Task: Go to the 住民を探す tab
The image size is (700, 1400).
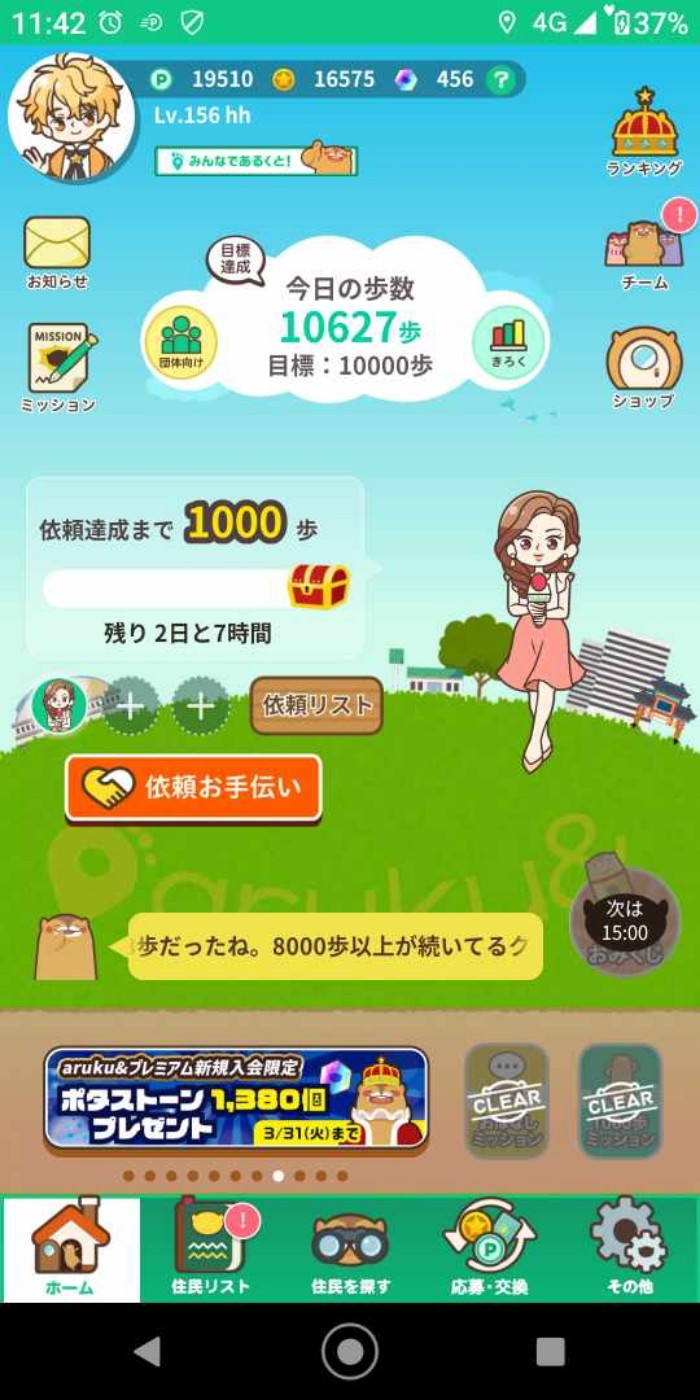Action: [x=350, y=1249]
